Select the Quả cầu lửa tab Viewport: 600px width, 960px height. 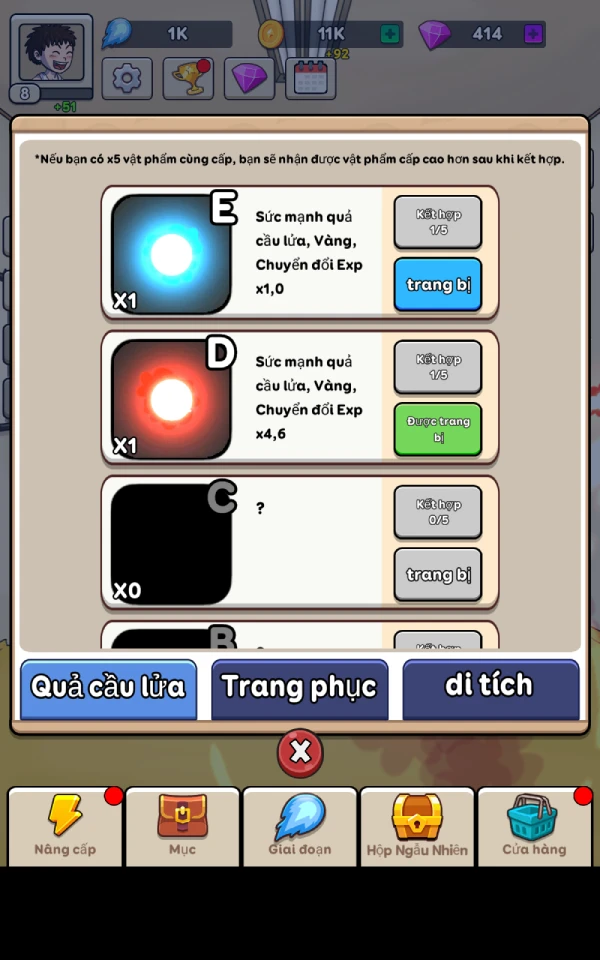[x=108, y=689]
